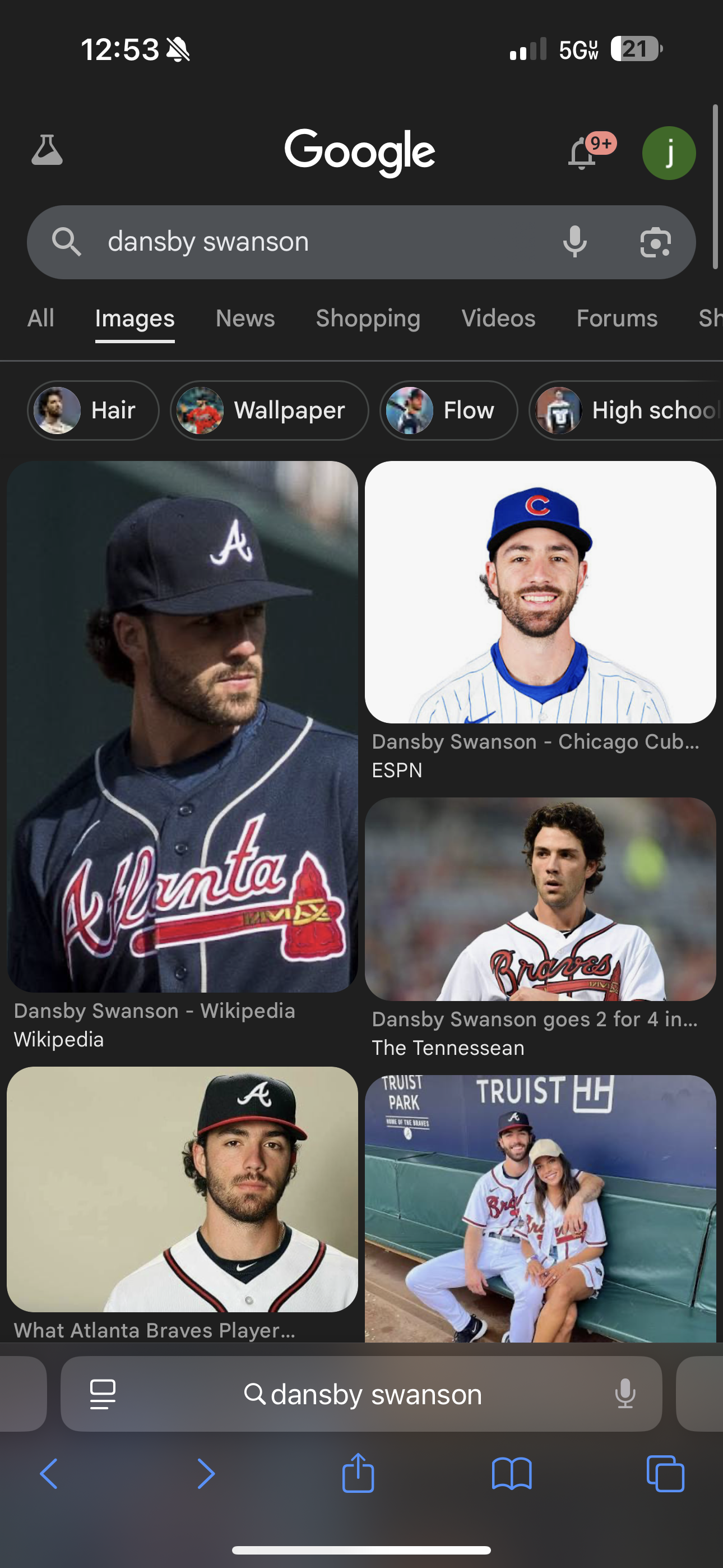The image size is (723, 1568).
Task: Open Google Lens camera search
Action: (x=655, y=242)
